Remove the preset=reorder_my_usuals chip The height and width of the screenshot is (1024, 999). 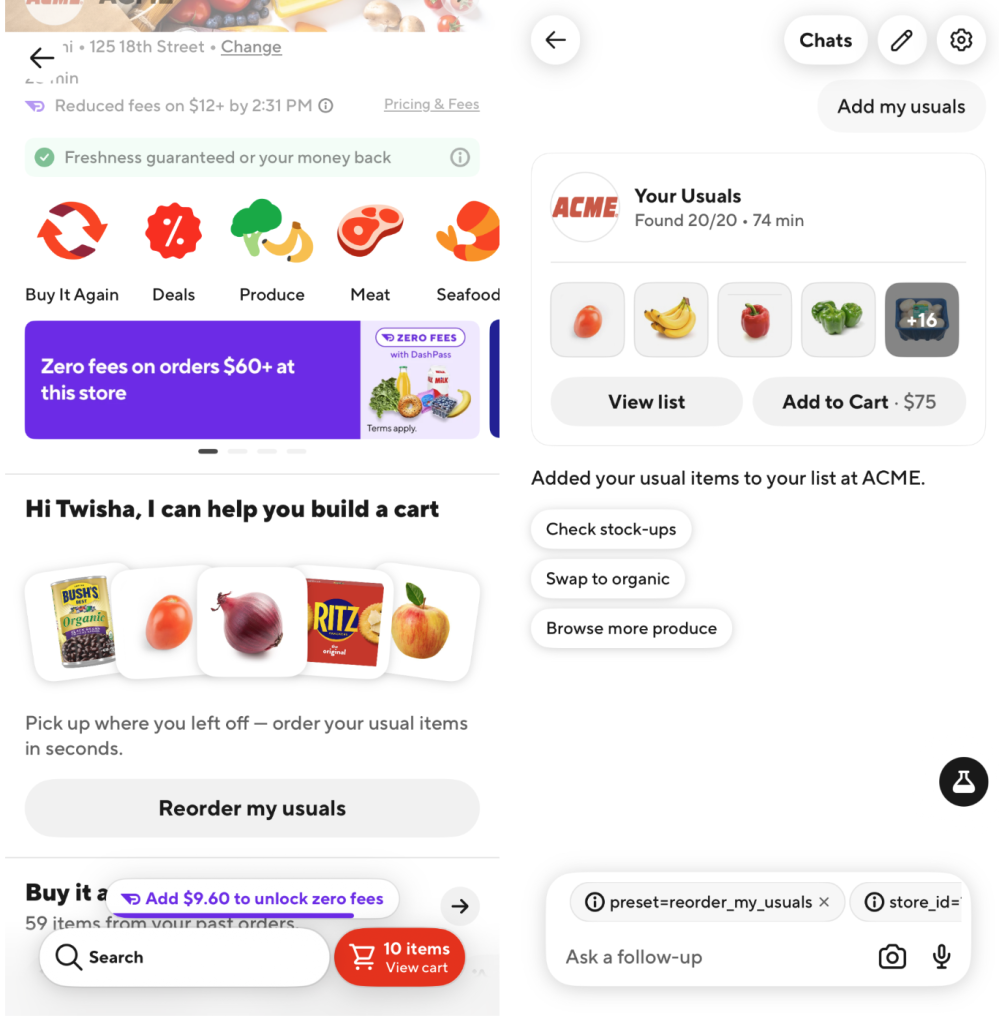tap(824, 902)
